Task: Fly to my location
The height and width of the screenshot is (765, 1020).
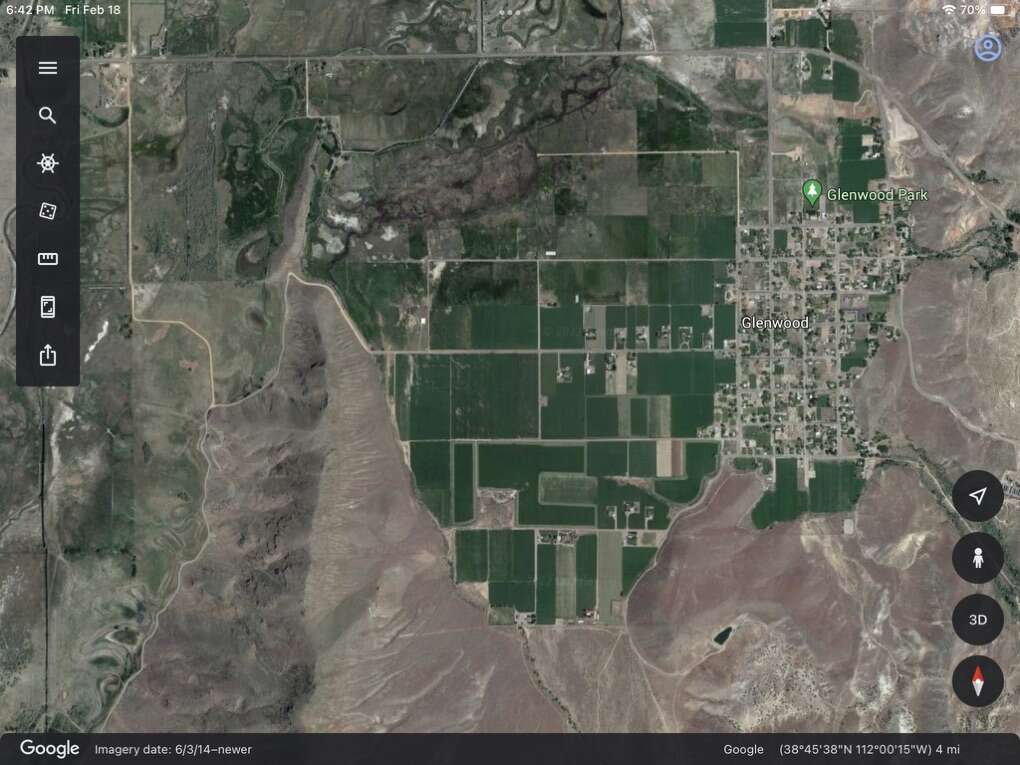Action: coord(977,496)
